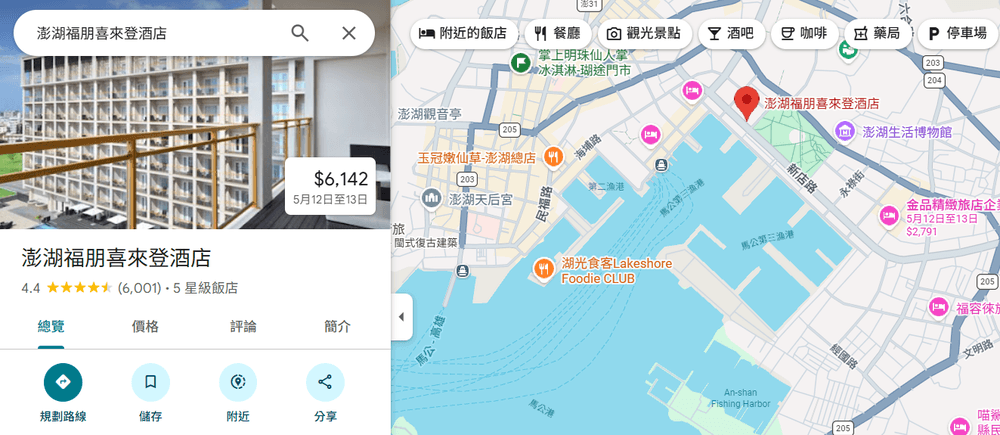Collapse the side panel arrow
1000x435 pixels.
pos(401,317)
